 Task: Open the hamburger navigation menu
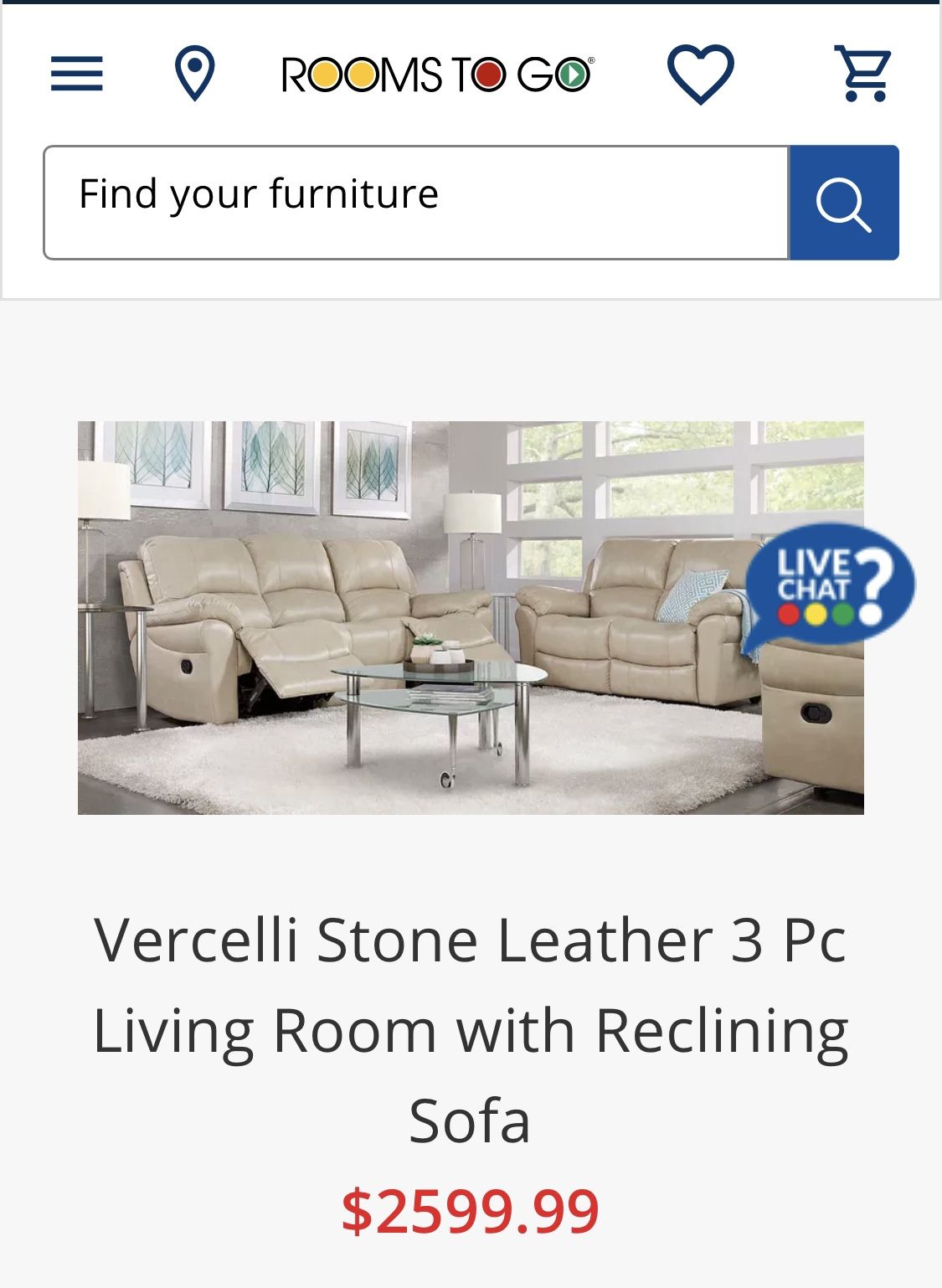[76, 74]
